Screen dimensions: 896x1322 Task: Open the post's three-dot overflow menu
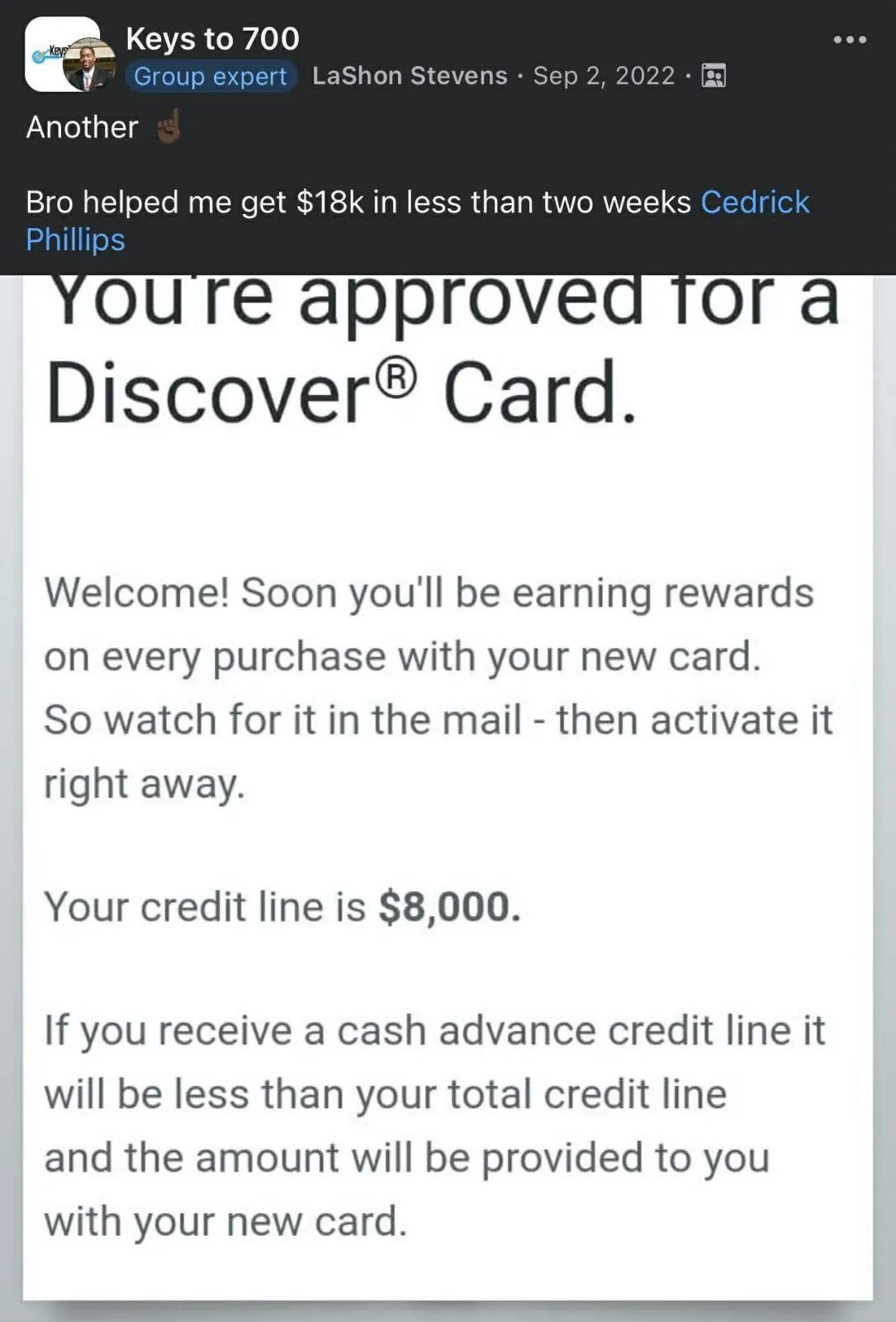(x=850, y=40)
